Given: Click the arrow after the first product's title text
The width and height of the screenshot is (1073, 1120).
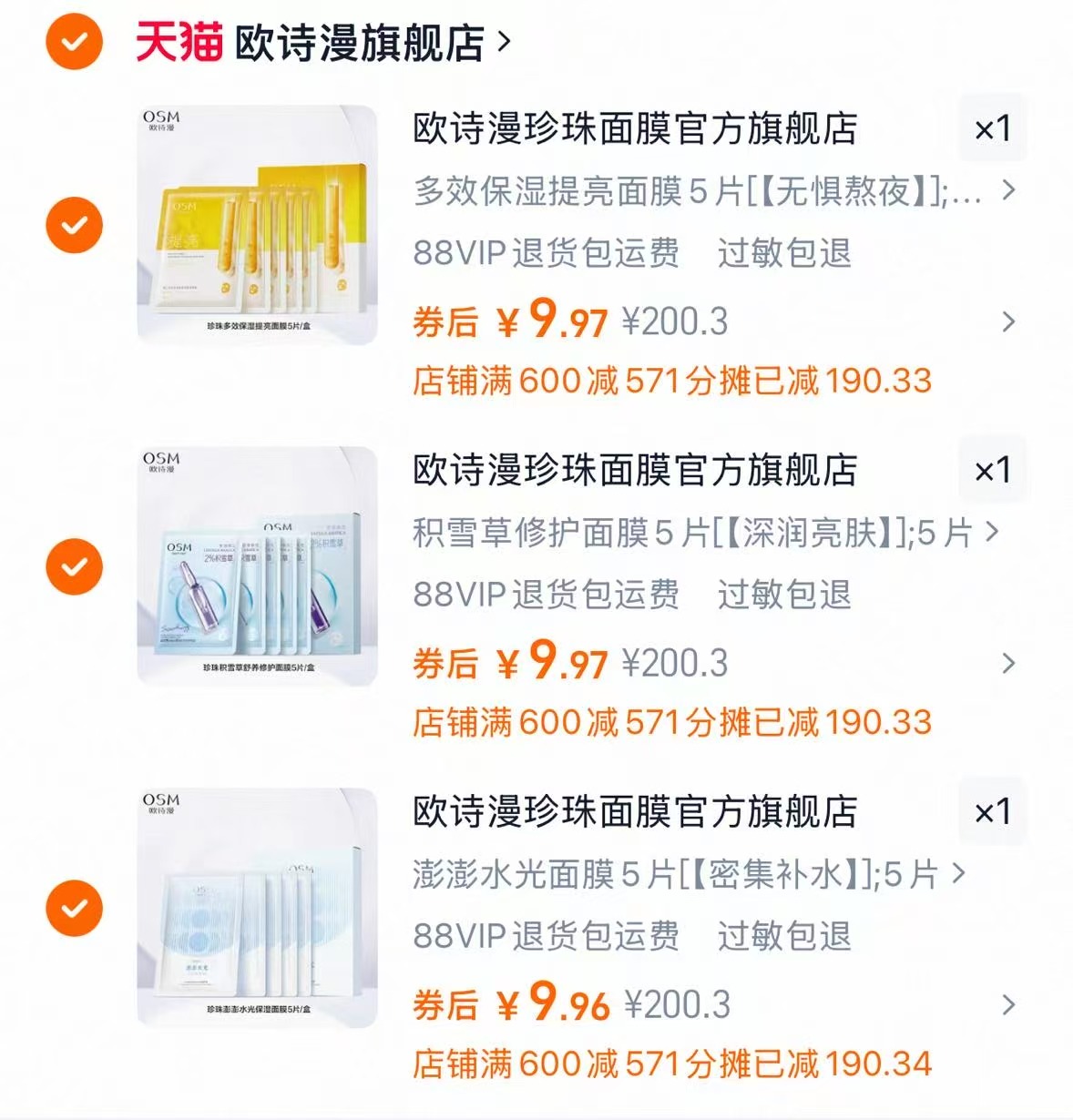Looking at the screenshot, I should (1009, 189).
